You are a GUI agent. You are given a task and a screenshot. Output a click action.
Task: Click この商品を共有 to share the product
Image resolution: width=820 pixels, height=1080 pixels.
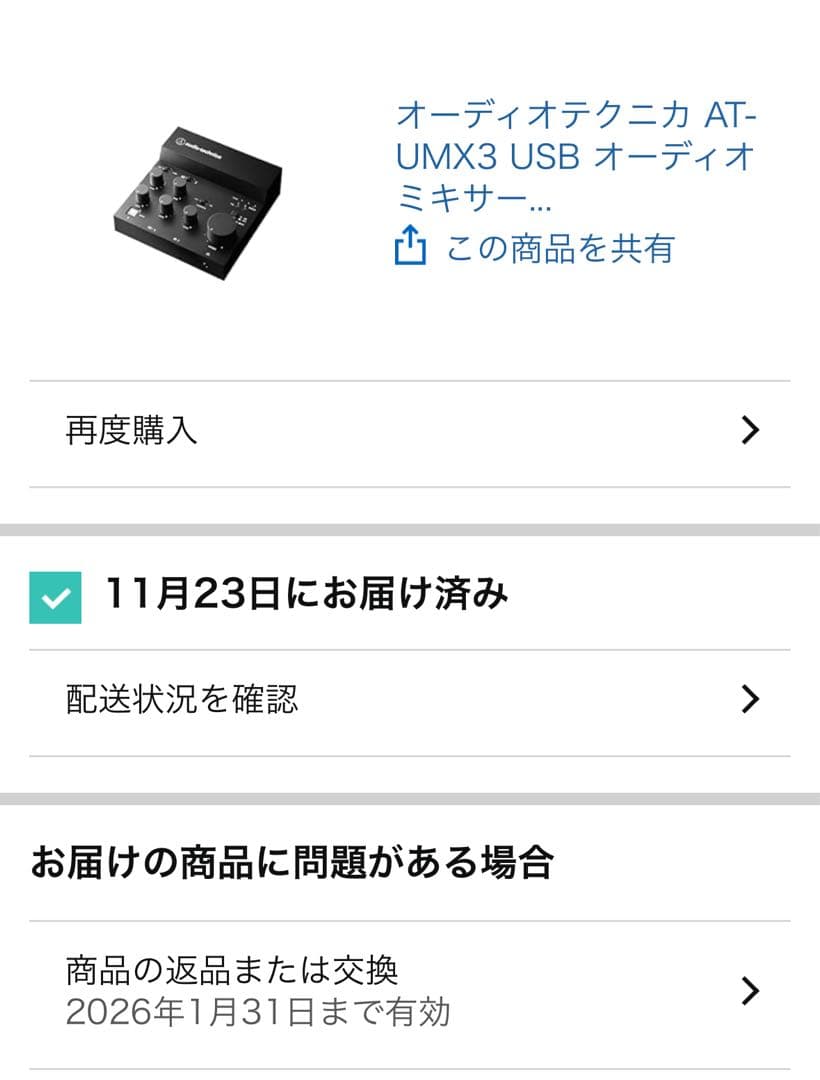(x=560, y=248)
